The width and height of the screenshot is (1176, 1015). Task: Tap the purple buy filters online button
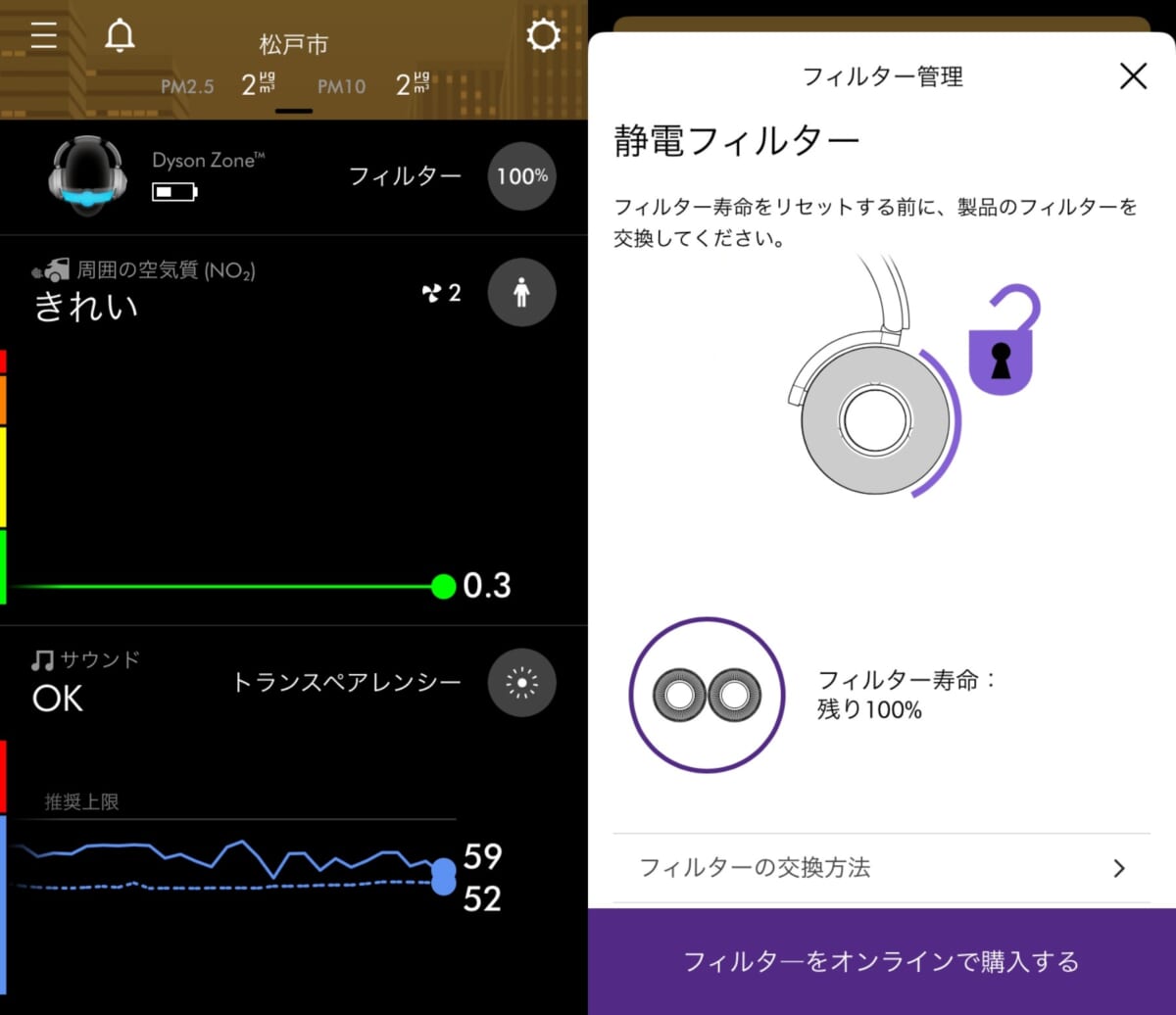pyautogui.click(x=881, y=960)
